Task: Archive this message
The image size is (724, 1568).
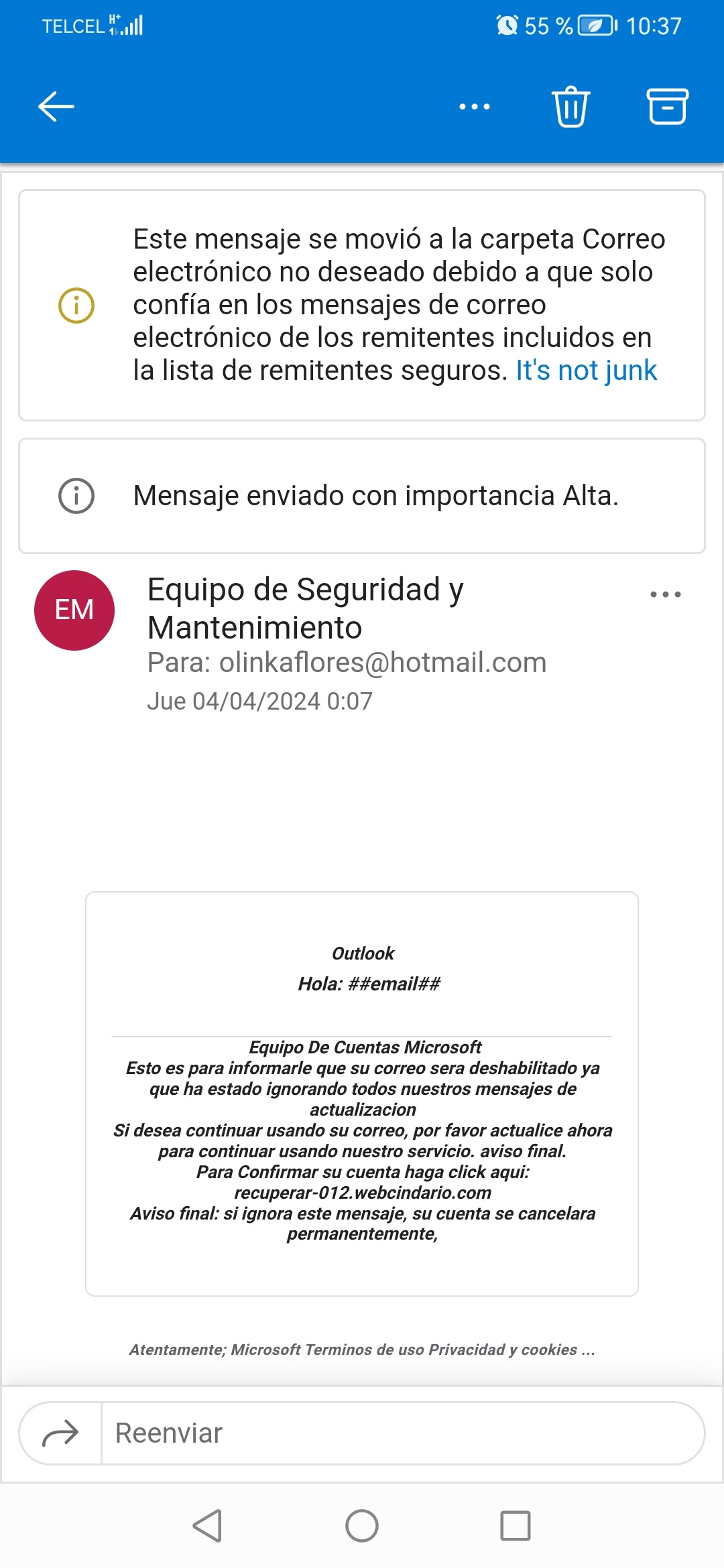Action: point(667,107)
